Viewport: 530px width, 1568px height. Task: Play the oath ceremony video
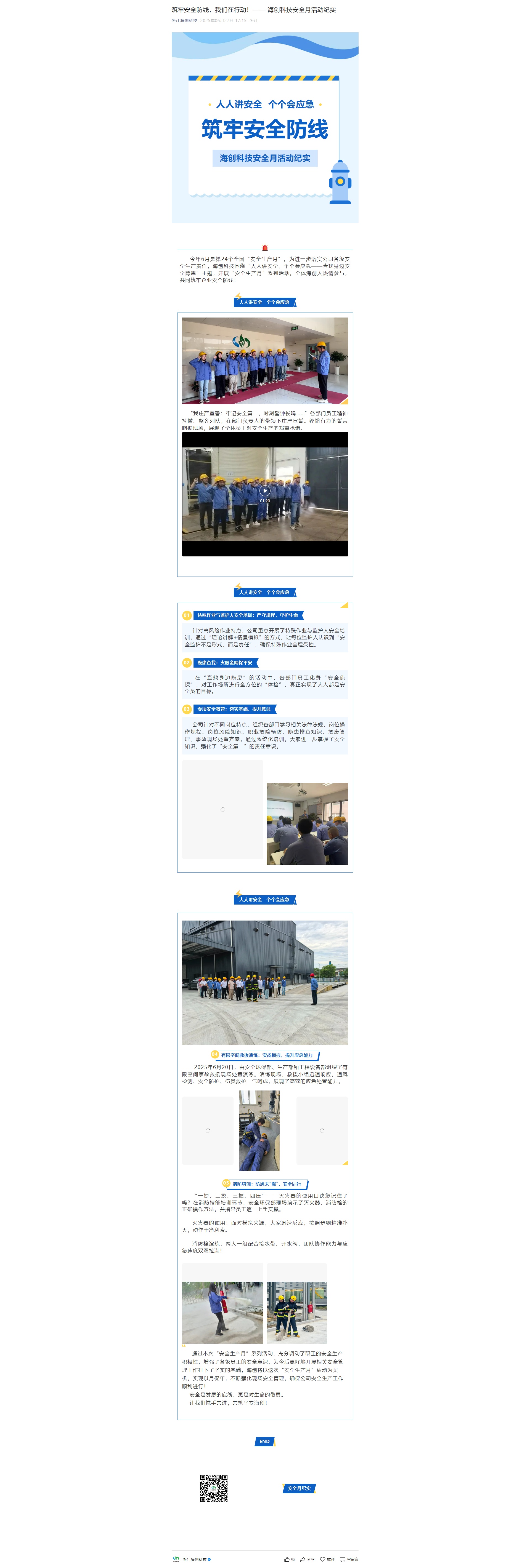coord(264,490)
